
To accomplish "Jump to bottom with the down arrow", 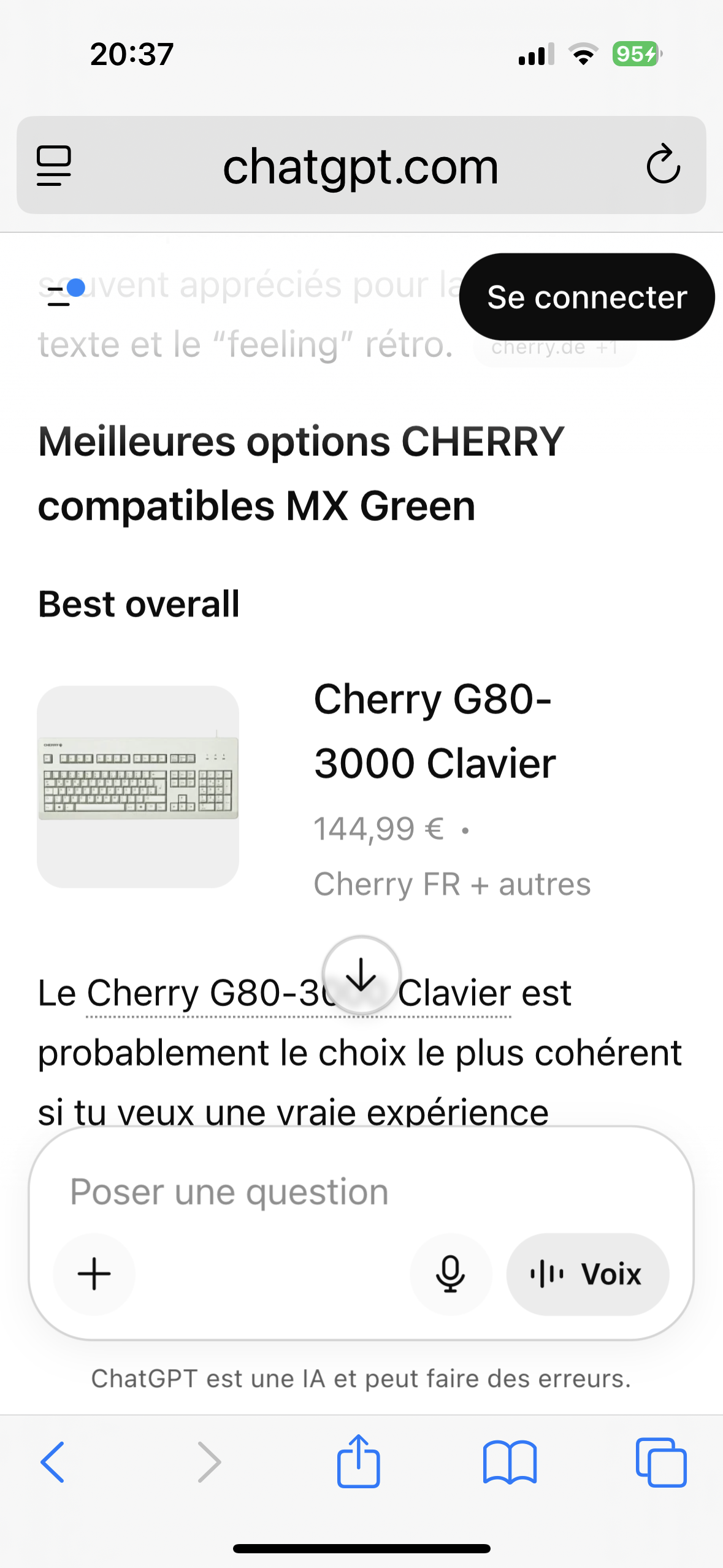I will click(361, 975).
